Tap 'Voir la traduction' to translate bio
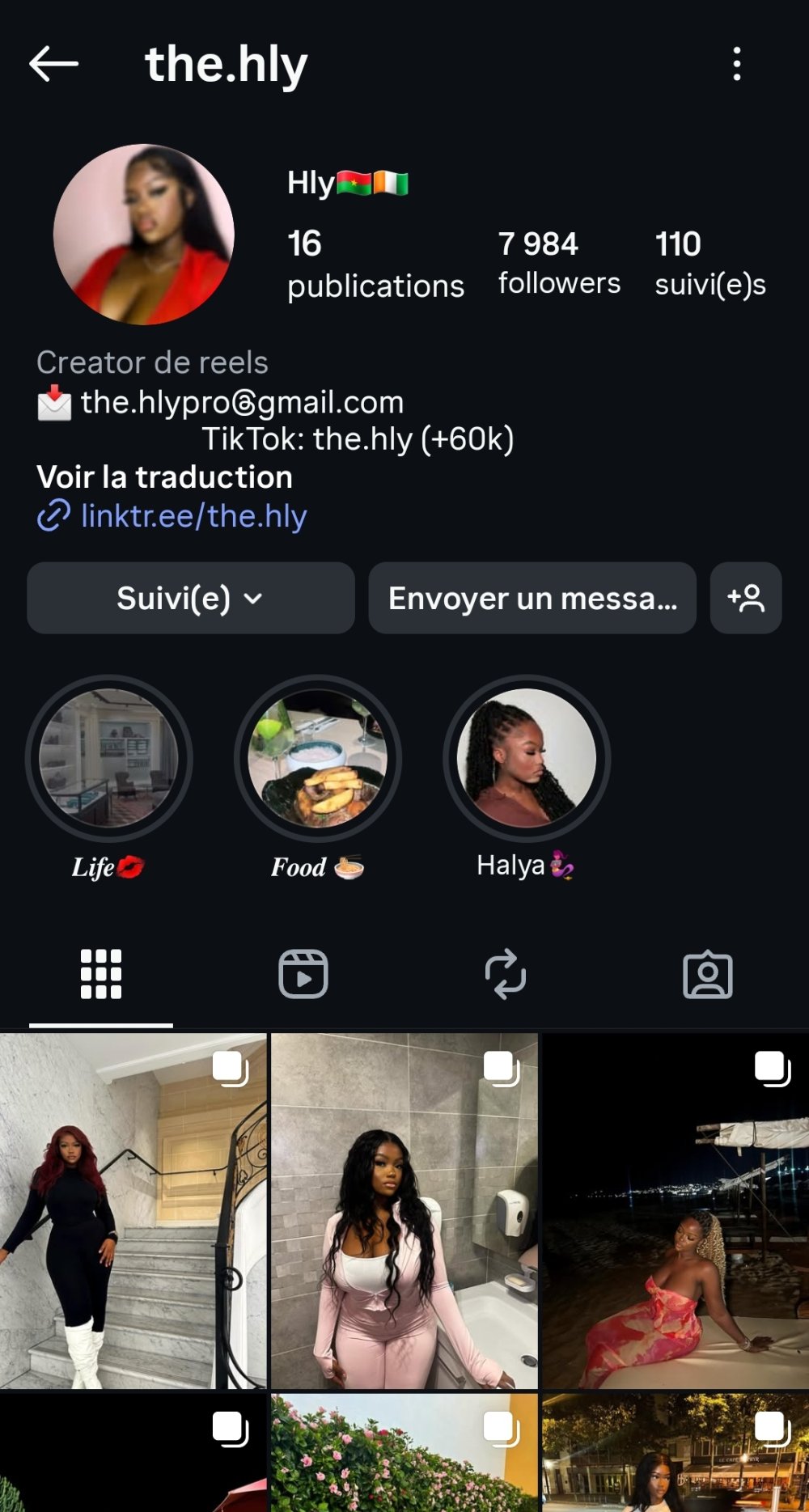This screenshot has width=809, height=1512. [x=165, y=477]
